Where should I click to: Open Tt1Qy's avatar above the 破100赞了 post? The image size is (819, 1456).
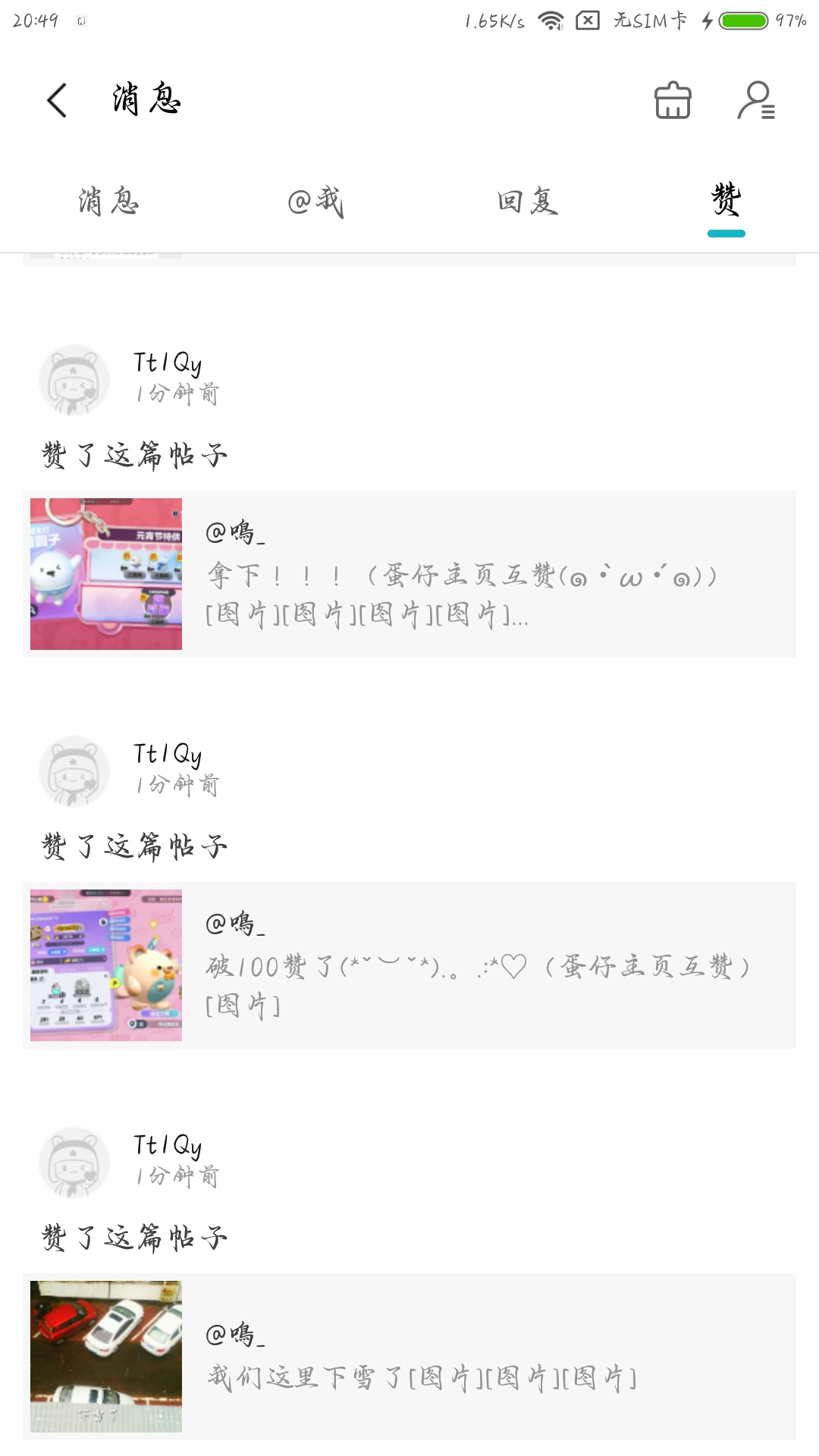coord(74,770)
